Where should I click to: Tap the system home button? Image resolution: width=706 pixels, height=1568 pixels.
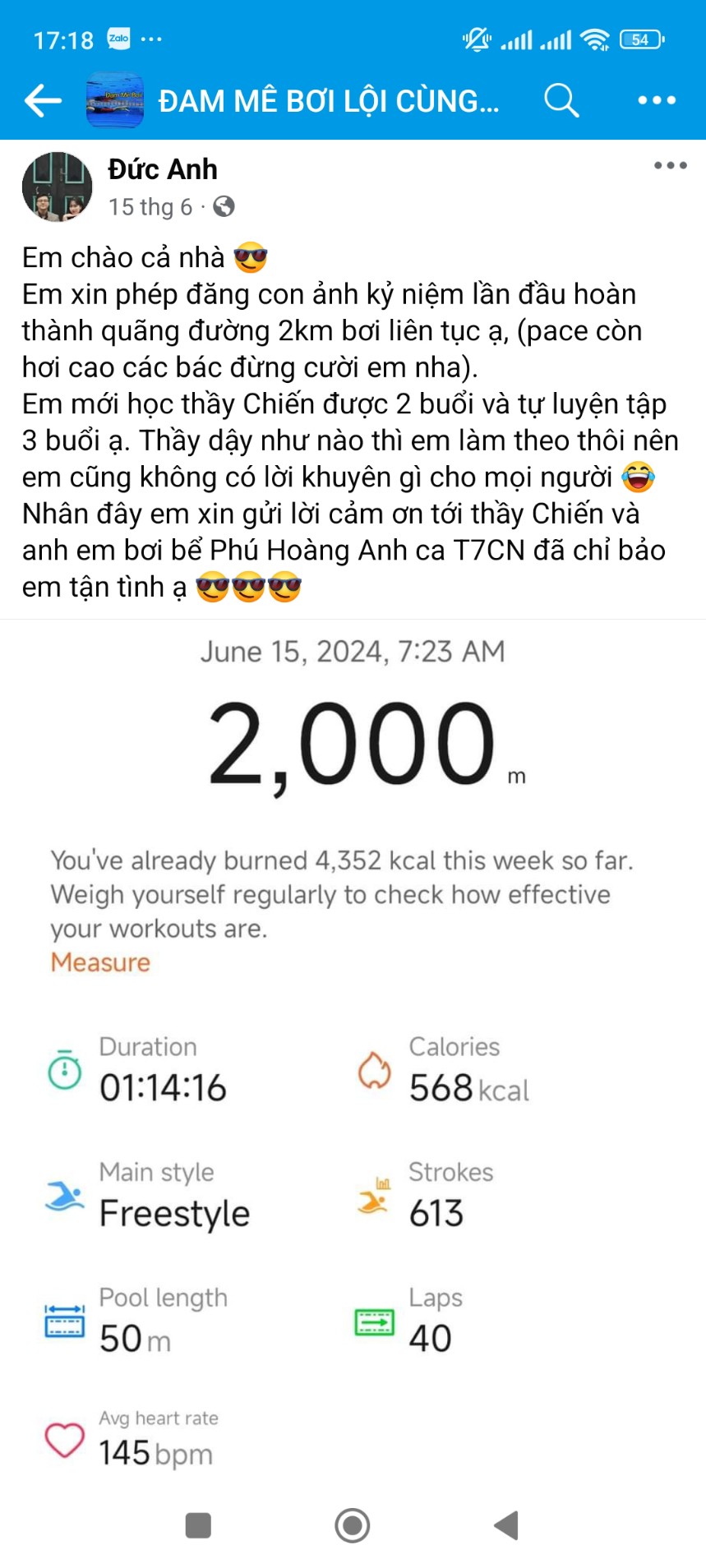[353, 1525]
